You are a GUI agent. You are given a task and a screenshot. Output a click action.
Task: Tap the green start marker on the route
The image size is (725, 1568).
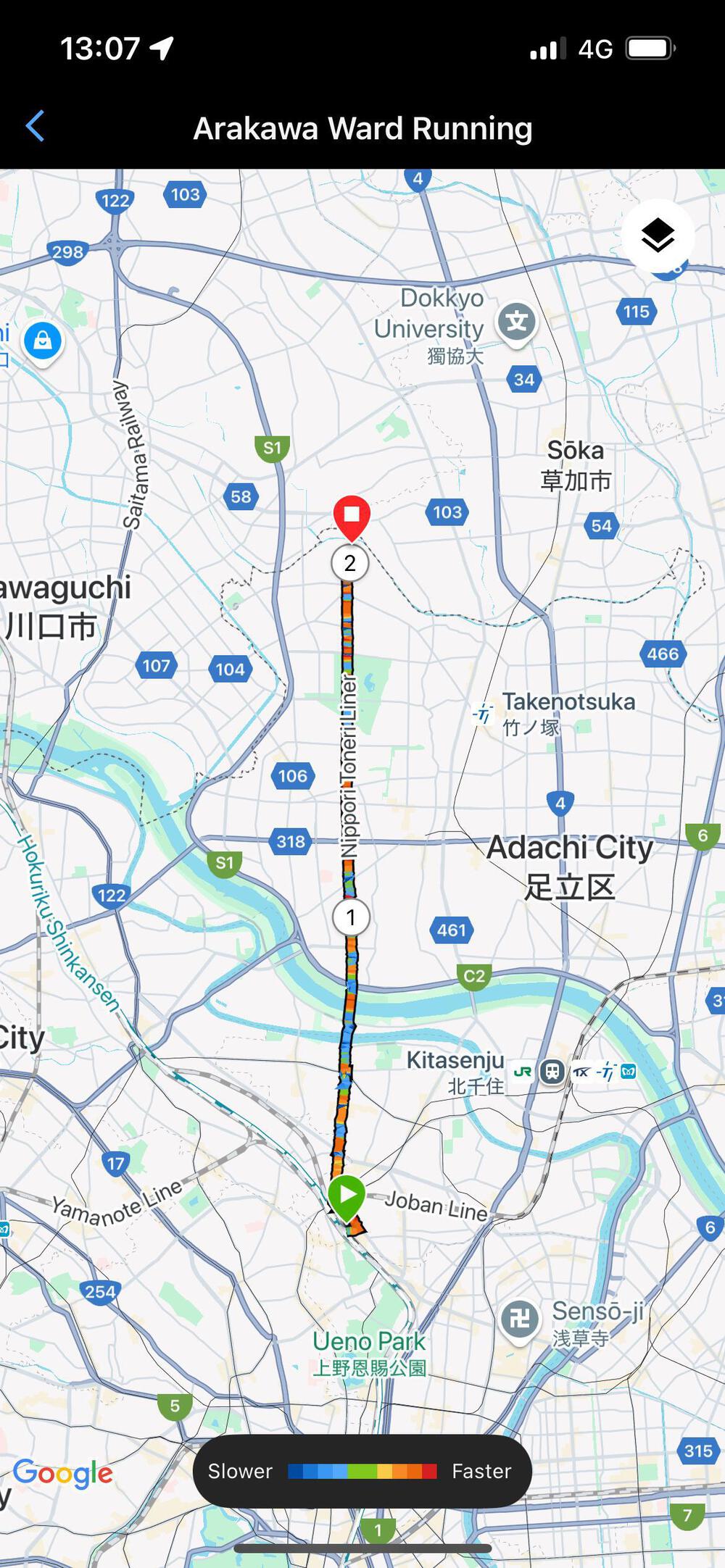pos(347,1195)
